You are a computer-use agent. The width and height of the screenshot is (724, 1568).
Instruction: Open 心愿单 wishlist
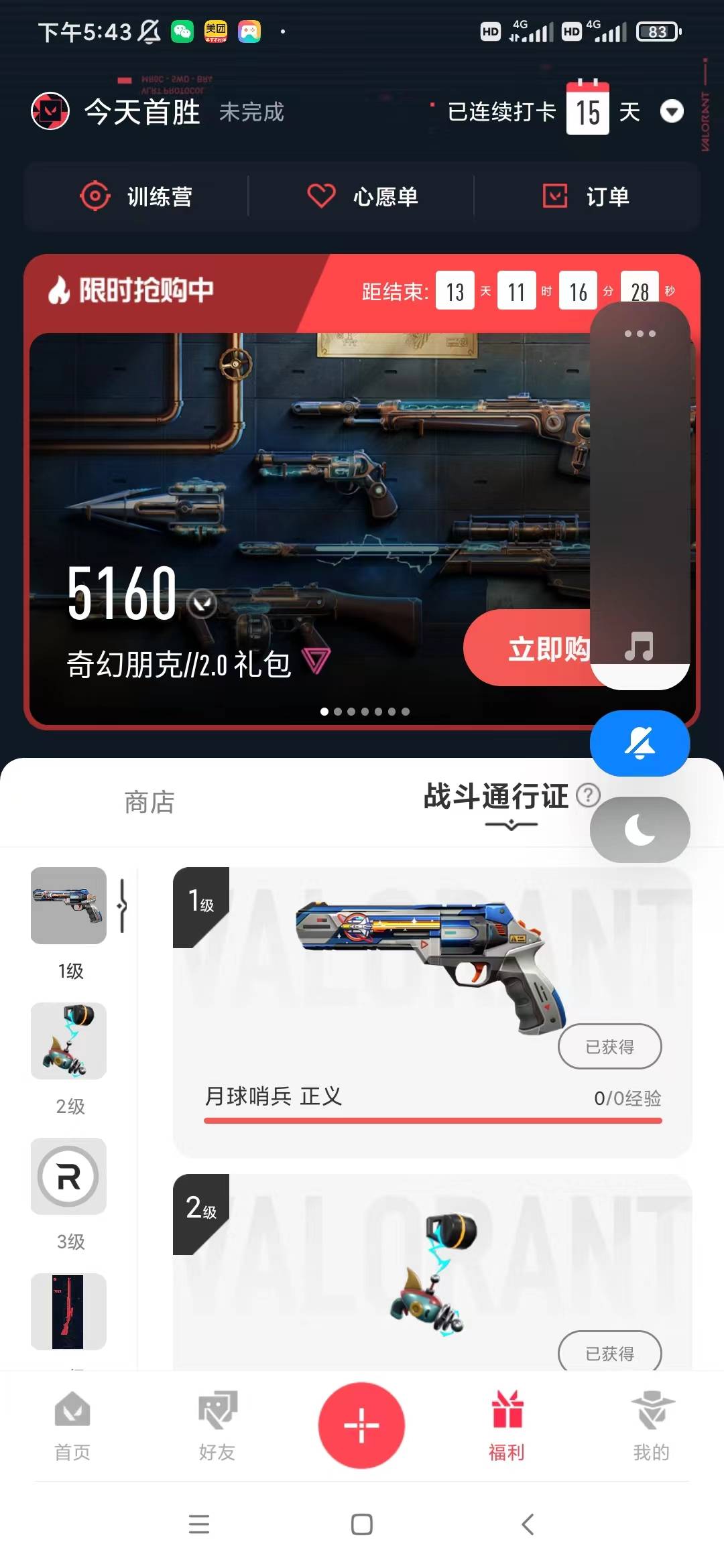click(362, 196)
